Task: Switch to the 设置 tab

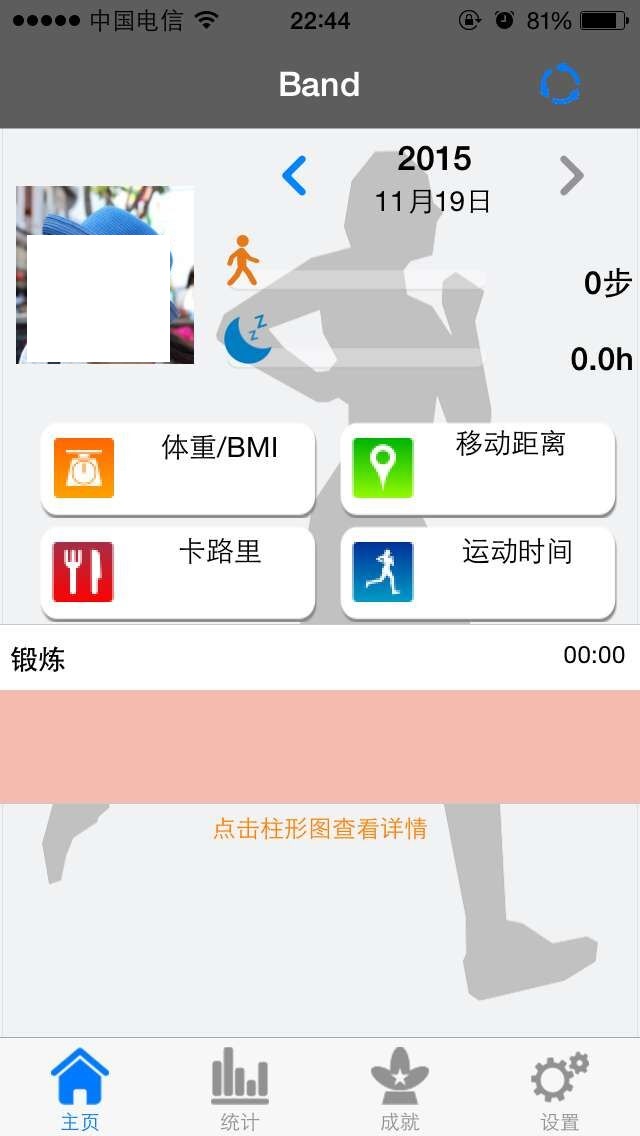Action: click(560, 1088)
